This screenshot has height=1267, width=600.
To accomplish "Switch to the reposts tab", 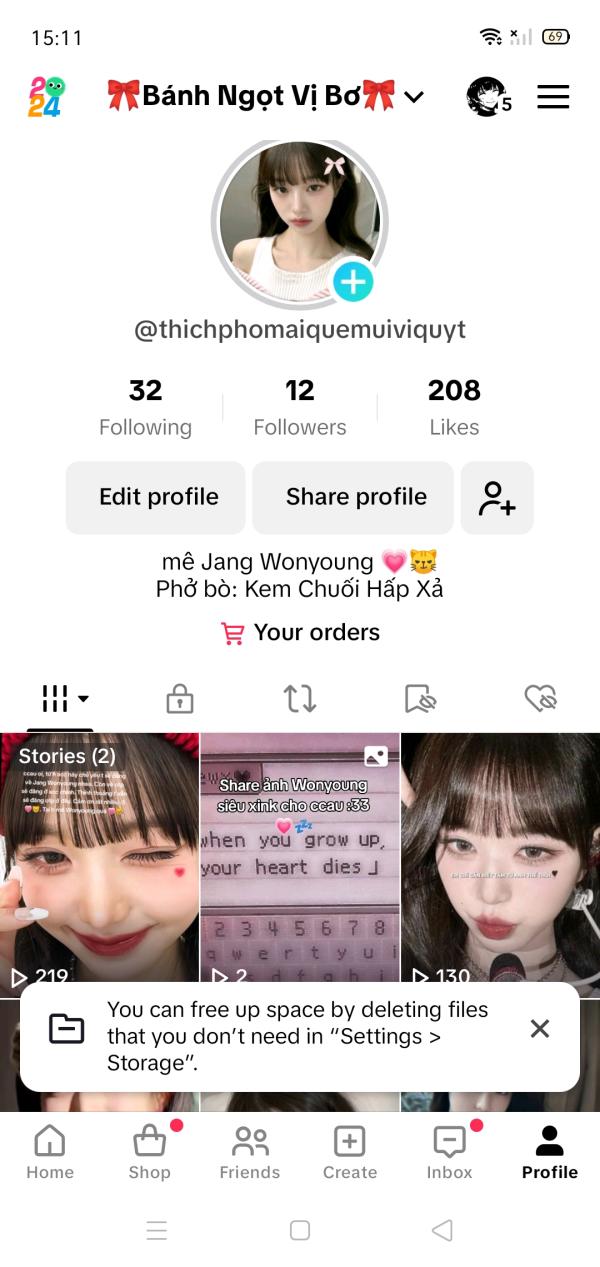I will [299, 698].
